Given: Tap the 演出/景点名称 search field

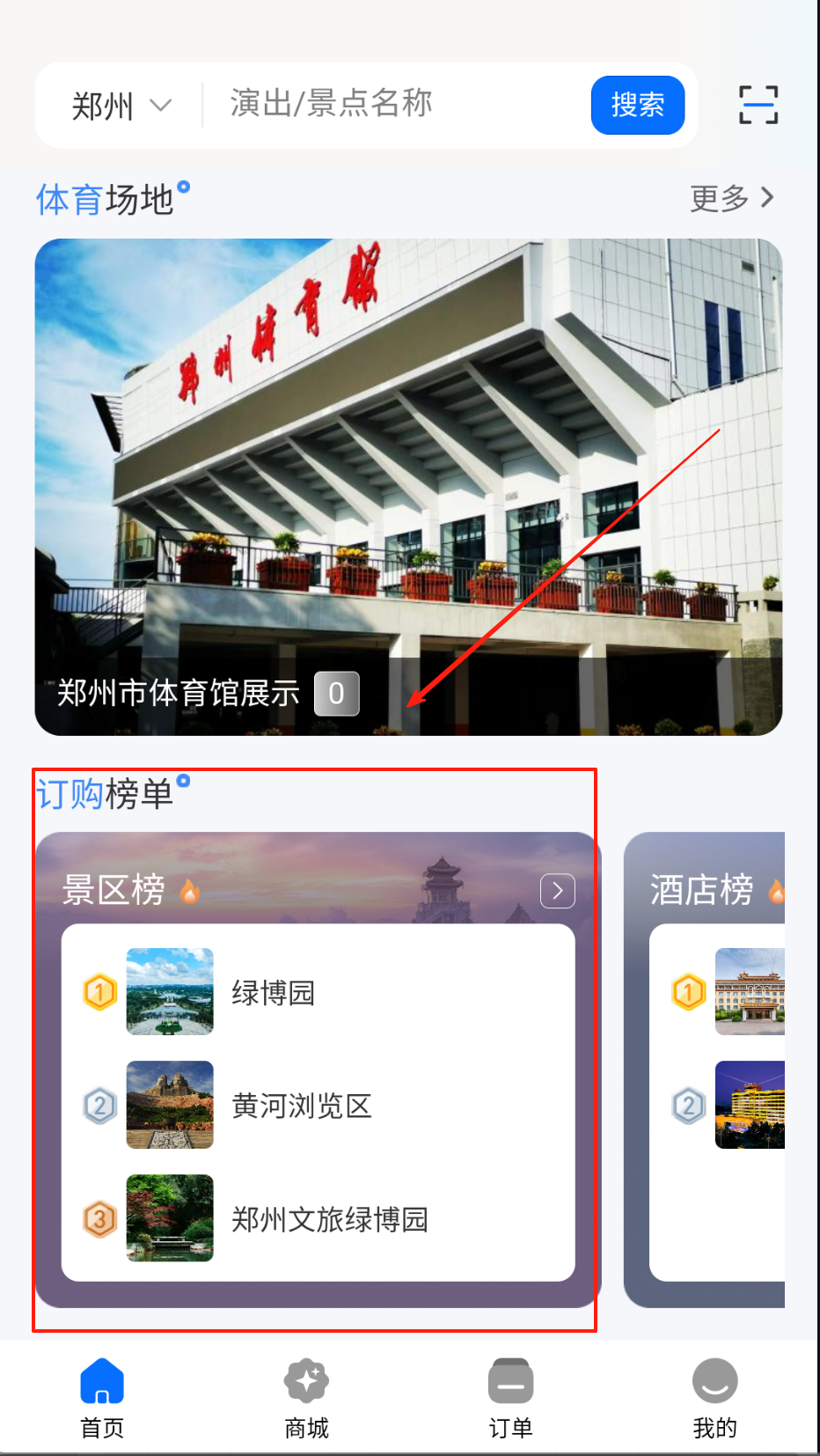Looking at the screenshot, I should (396, 104).
